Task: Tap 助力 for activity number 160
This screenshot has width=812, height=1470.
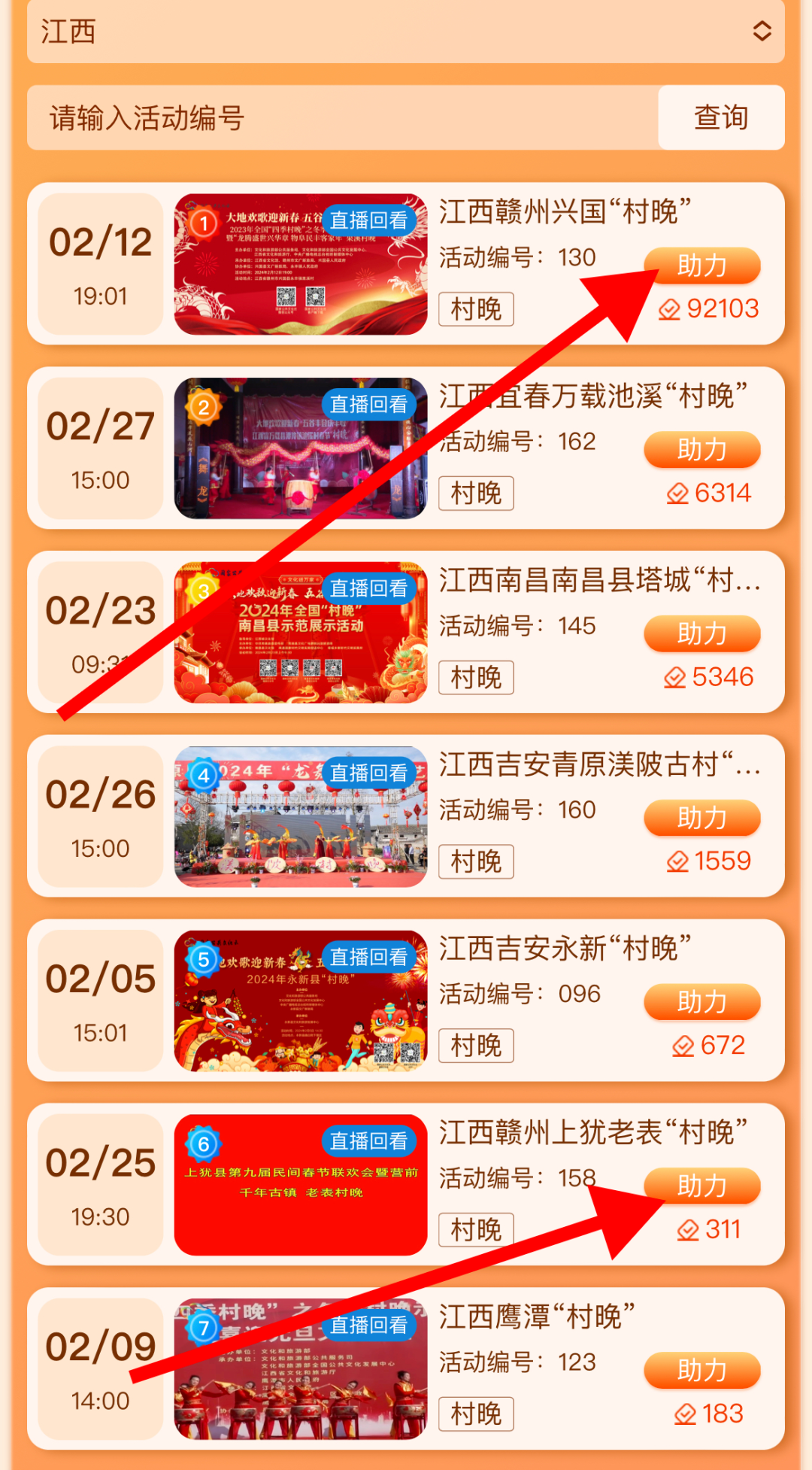Action: [x=702, y=819]
